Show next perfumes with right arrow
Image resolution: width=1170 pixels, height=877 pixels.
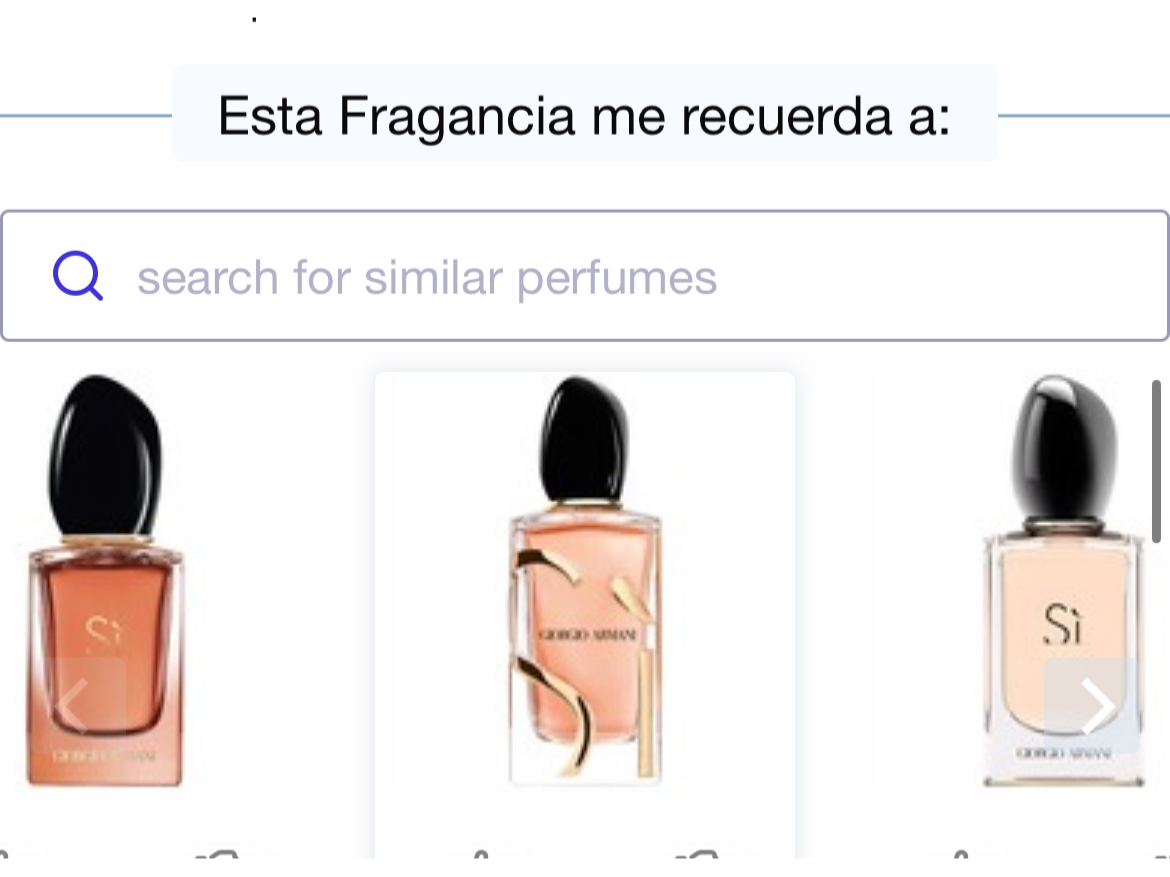(x=1094, y=706)
